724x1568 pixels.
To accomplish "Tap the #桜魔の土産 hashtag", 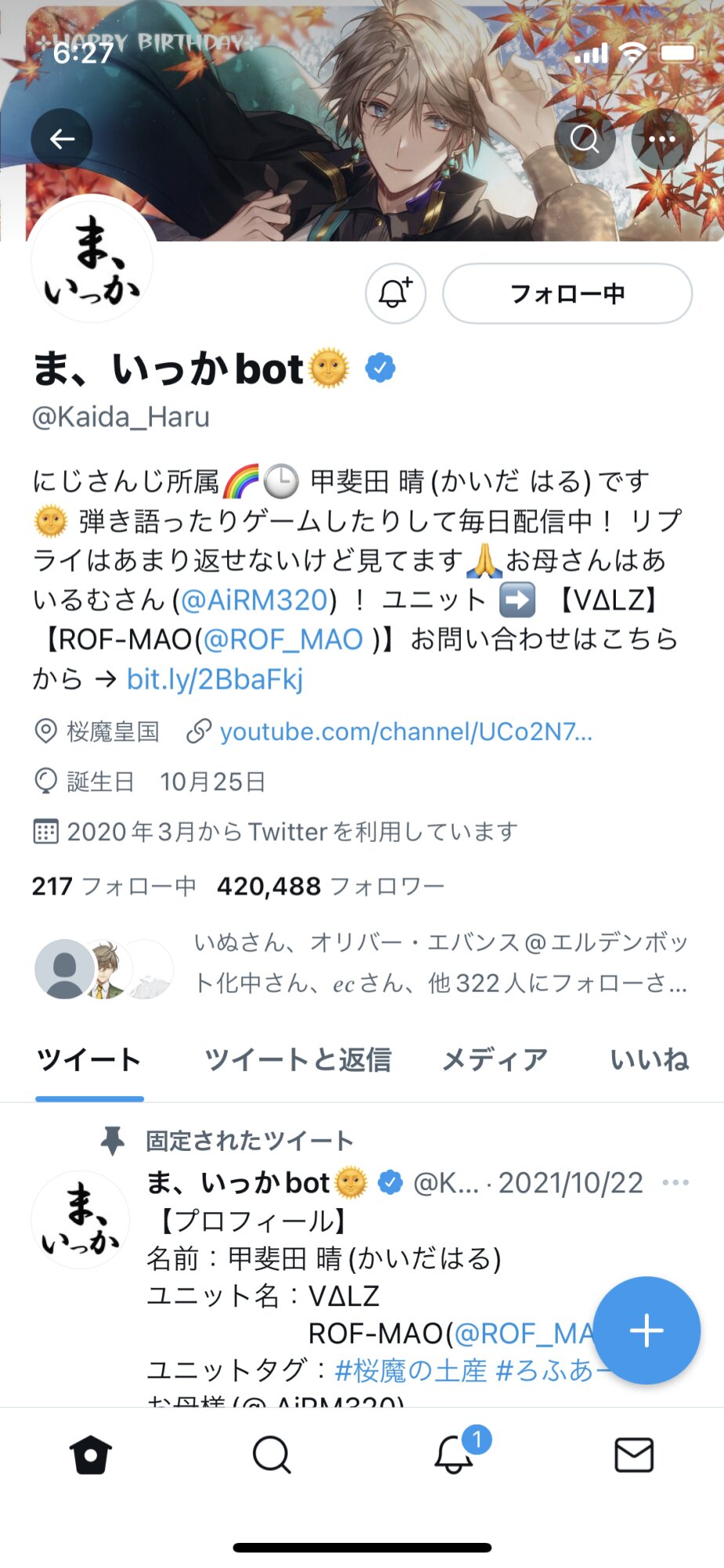I will tap(411, 1370).
